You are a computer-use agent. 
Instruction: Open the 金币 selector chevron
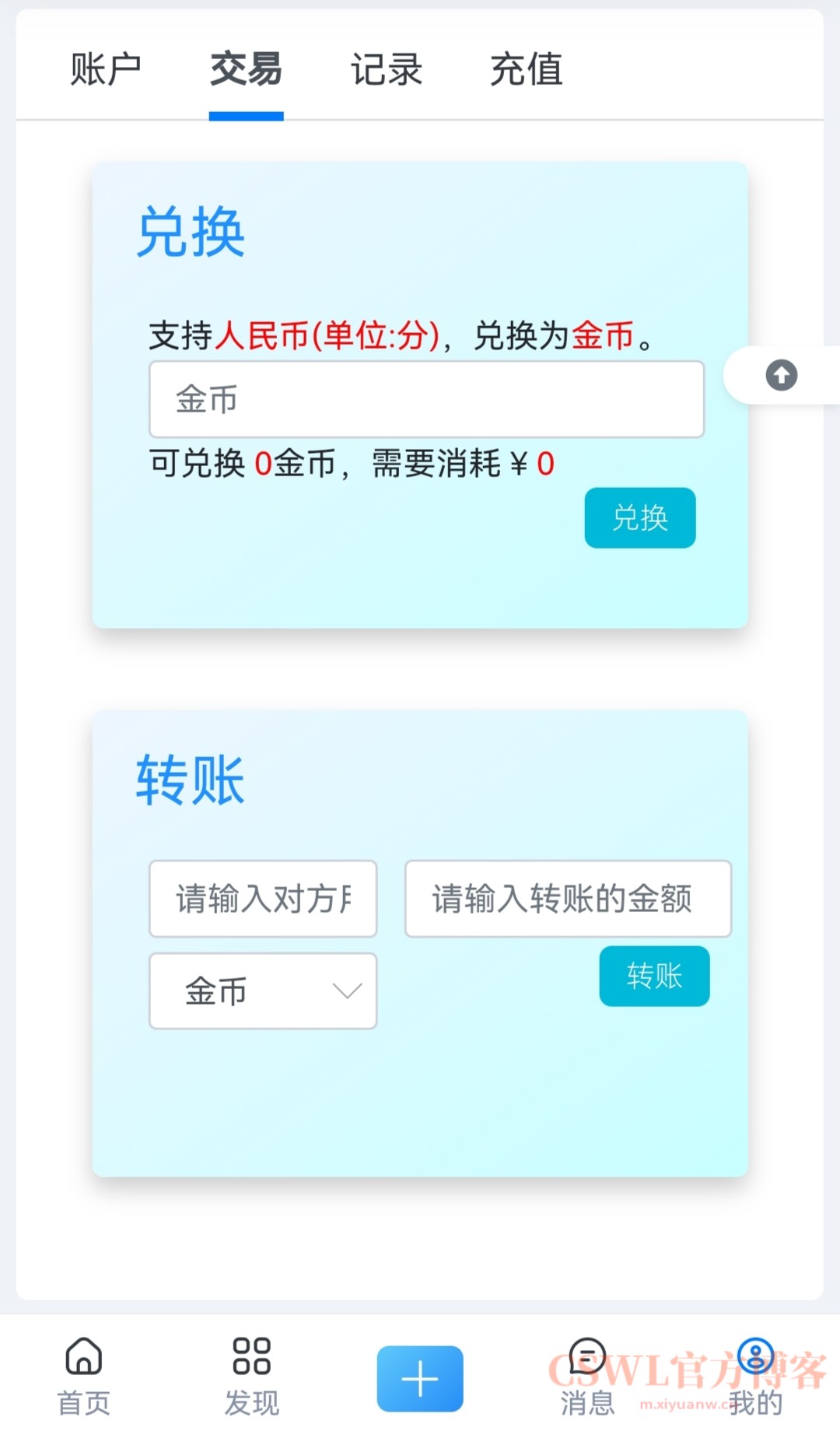(348, 991)
